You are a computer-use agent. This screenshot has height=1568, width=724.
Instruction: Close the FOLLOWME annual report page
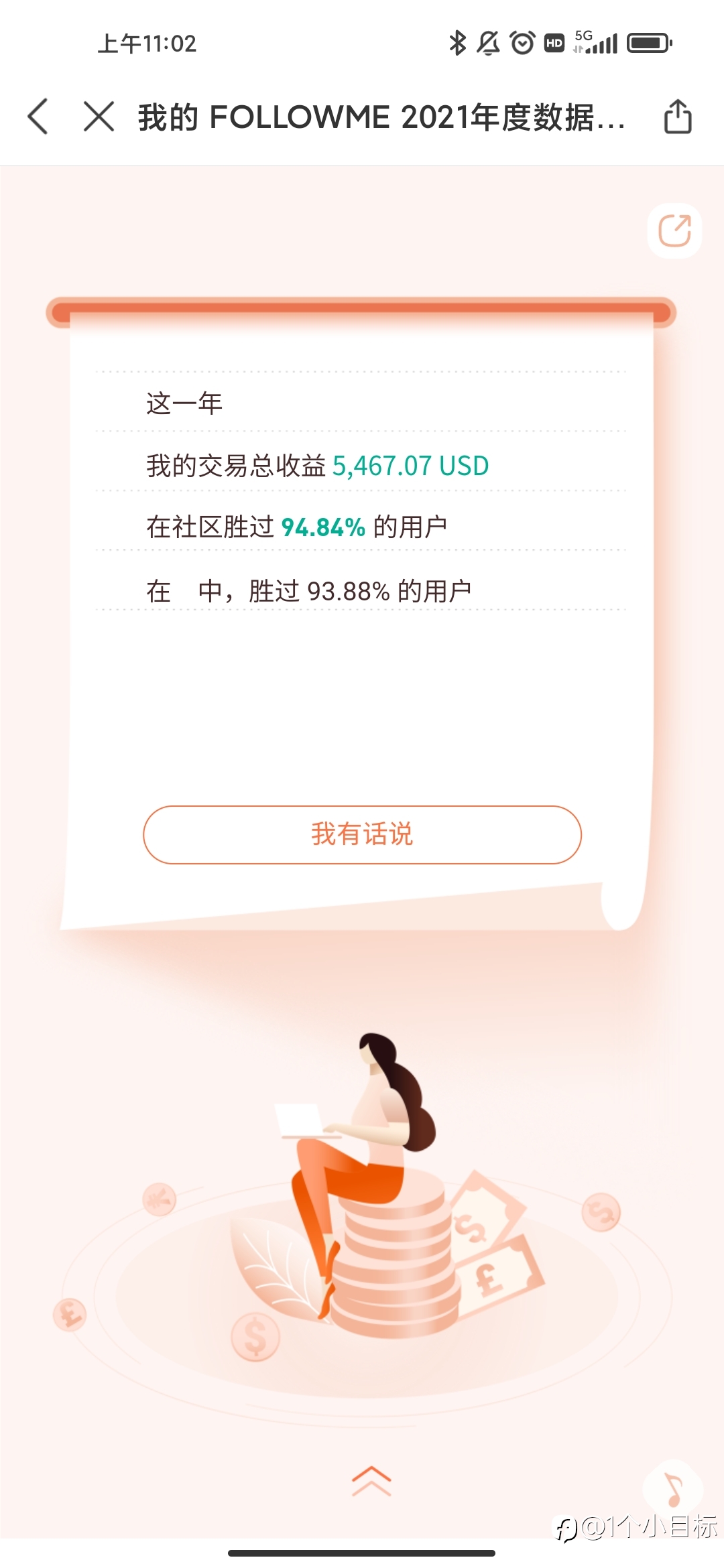(99, 117)
